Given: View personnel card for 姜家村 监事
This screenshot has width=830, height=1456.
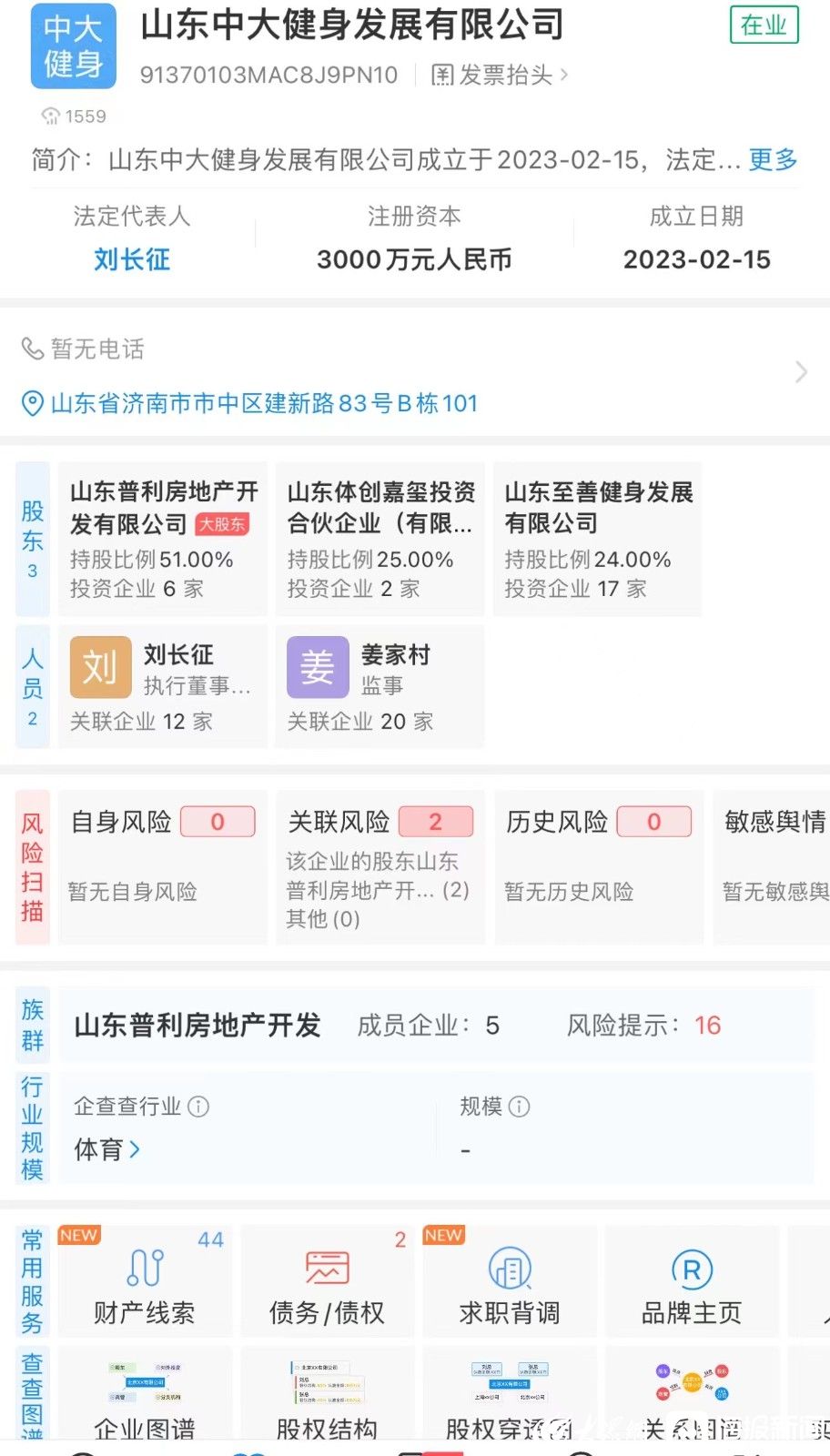Looking at the screenshot, I should click(x=380, y=686).
